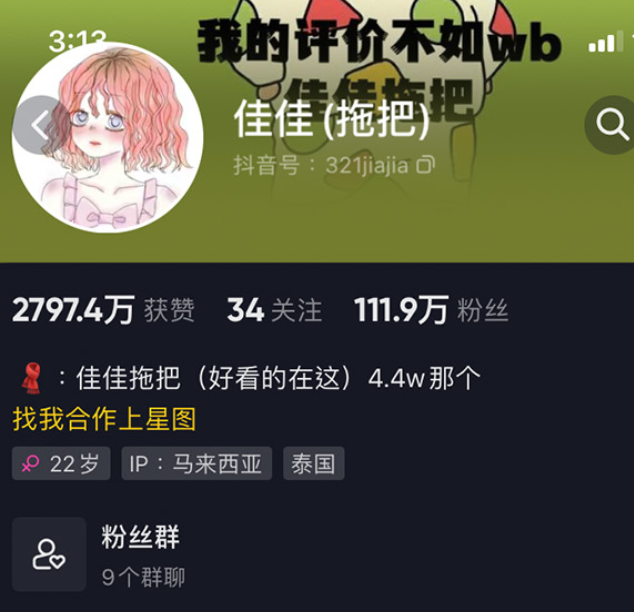This screenshot has height=612, width=634.
Task: Go back using the back arrow
Action: pyautogui.click(x=38, y=125)
